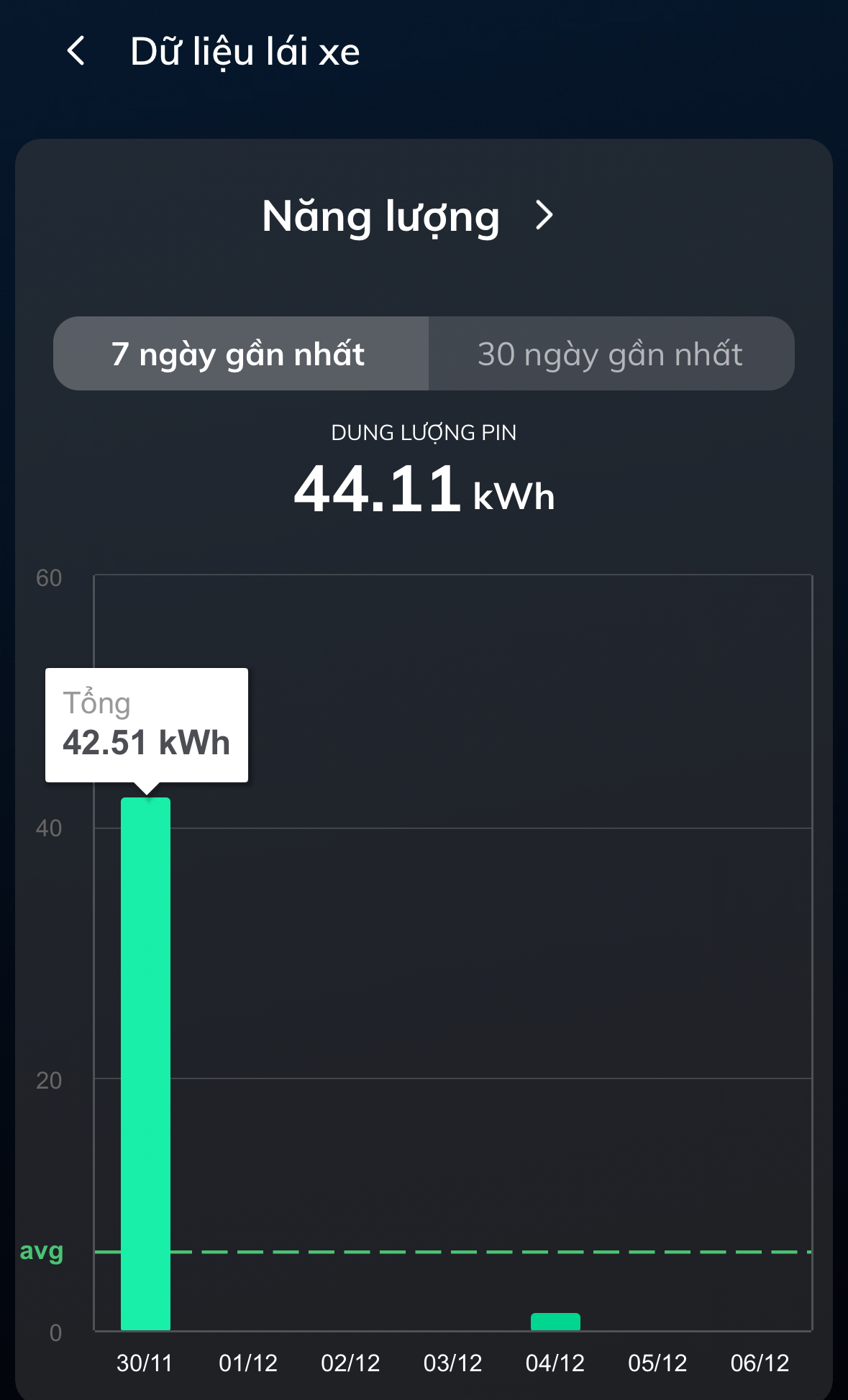Open Năng lượng details chevron

[544, 215]
